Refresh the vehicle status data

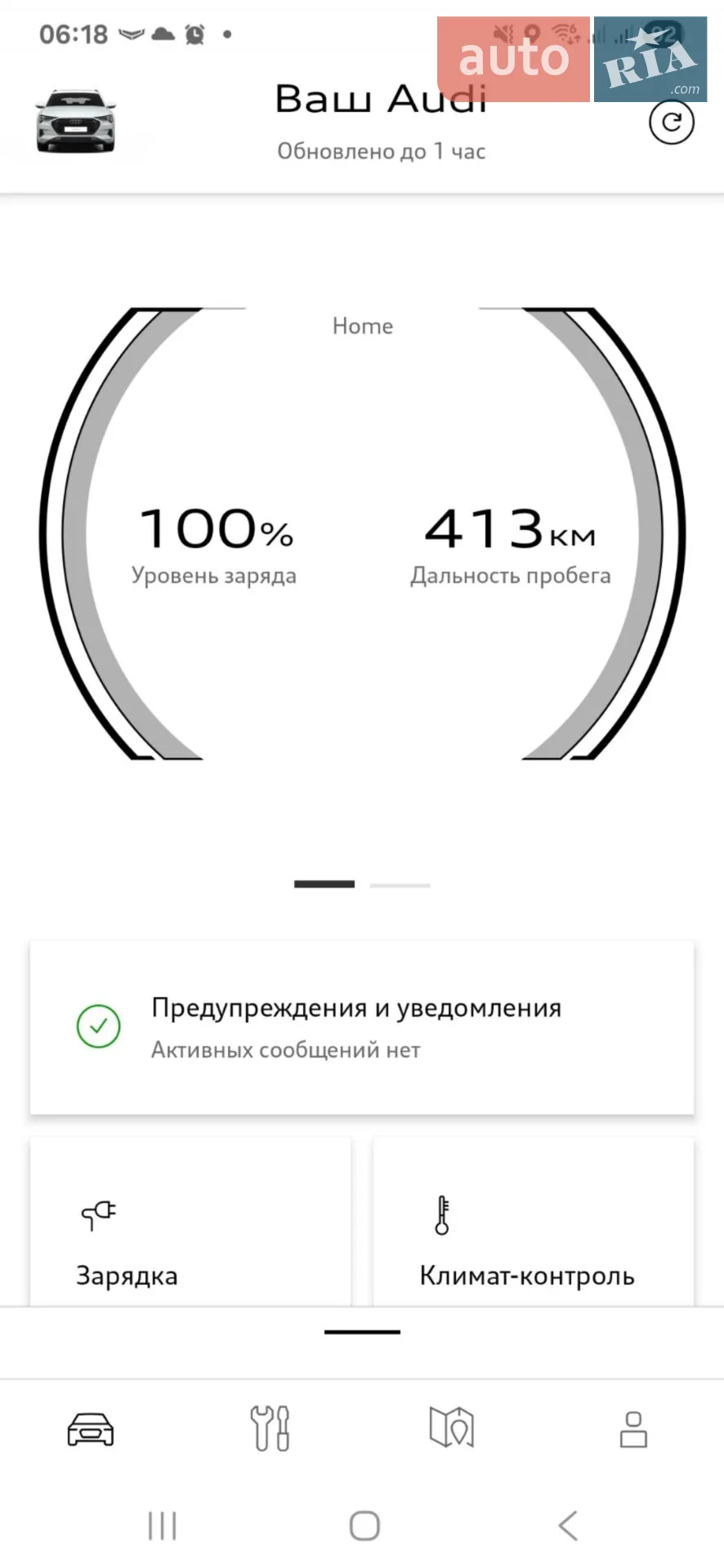tap(671, 122)
